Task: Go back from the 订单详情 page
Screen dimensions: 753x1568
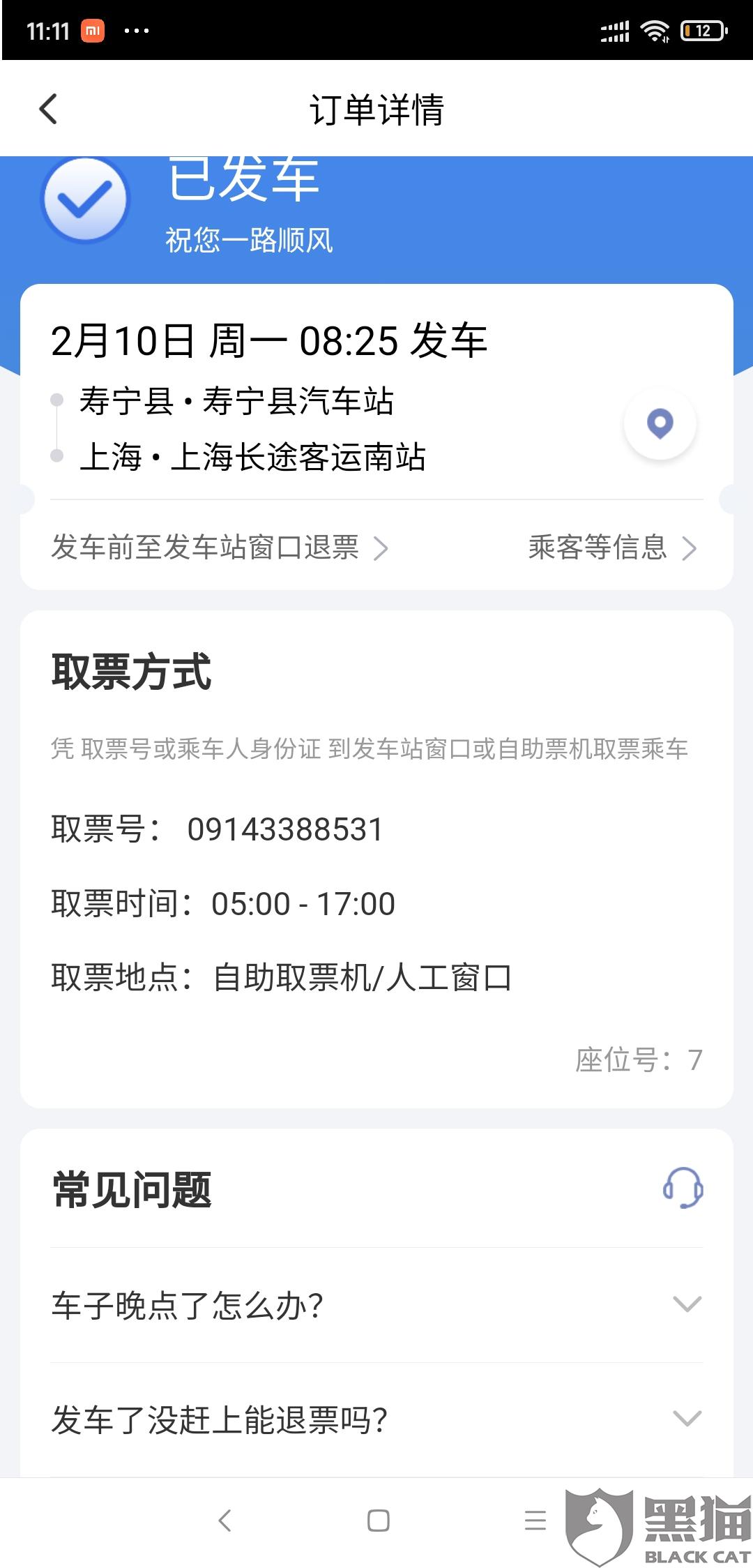Action: pyautogui.click(x=48, y=110)
